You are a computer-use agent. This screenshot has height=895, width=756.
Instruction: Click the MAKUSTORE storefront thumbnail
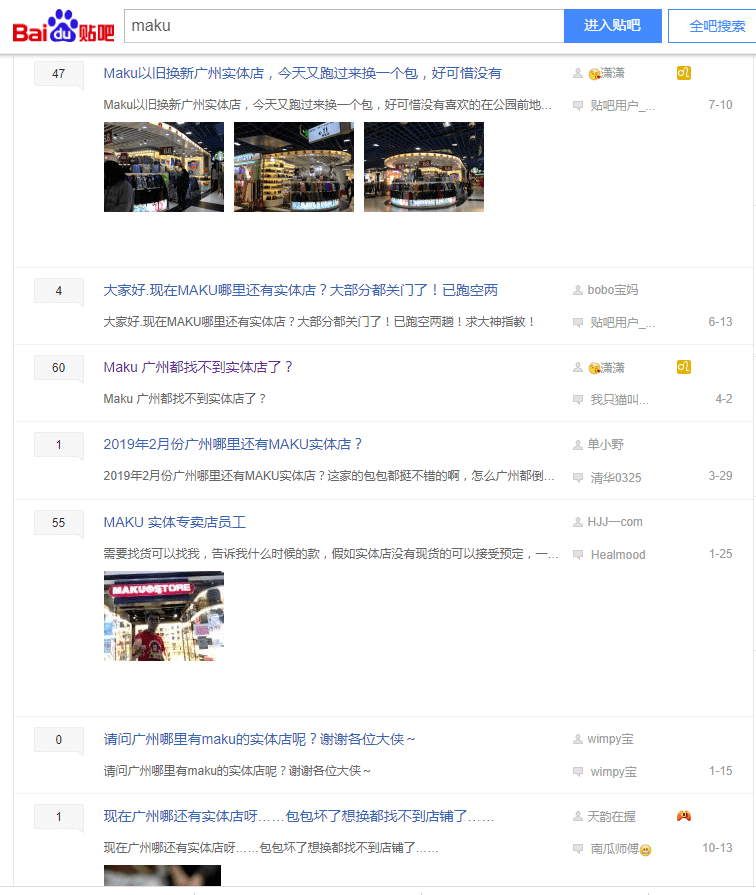162,615
